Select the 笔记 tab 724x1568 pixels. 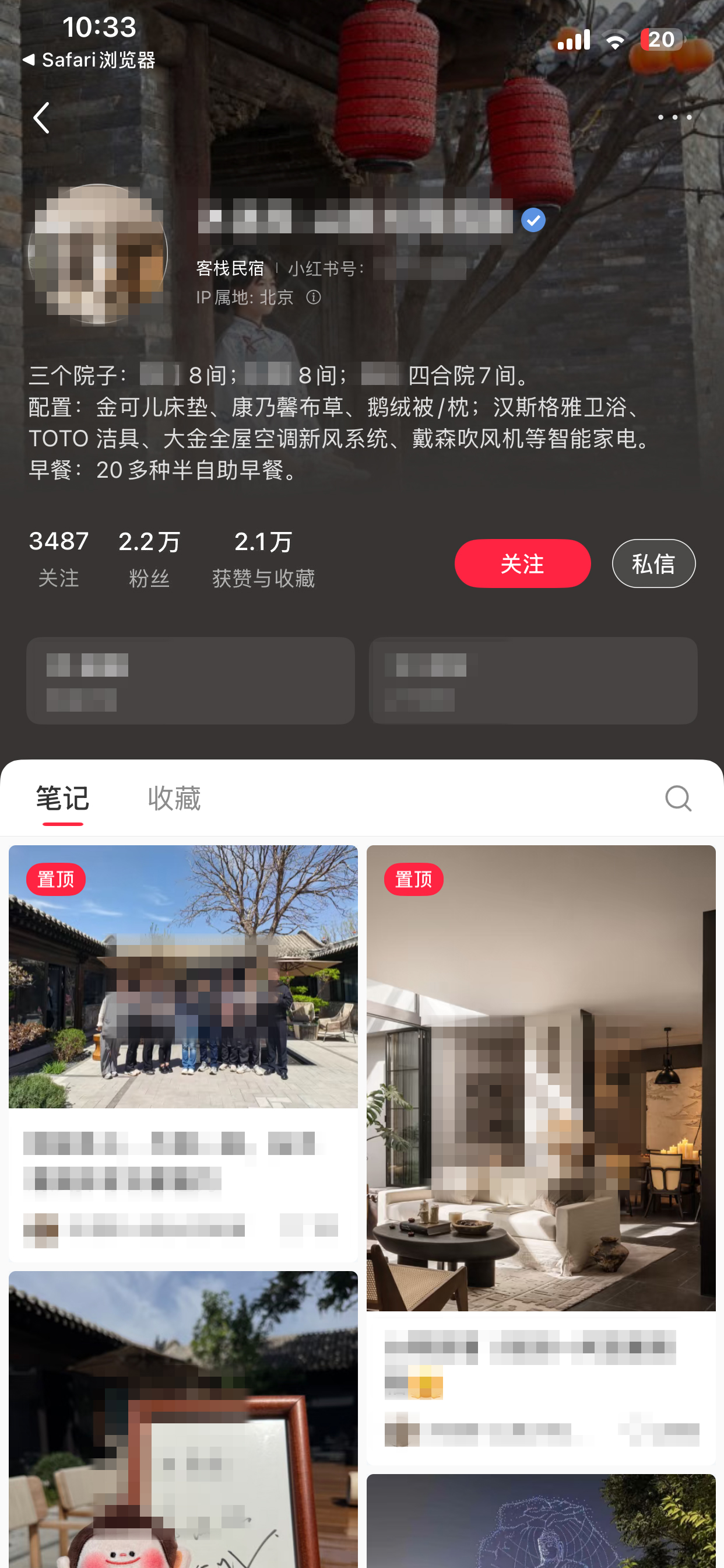click(63, 798)
